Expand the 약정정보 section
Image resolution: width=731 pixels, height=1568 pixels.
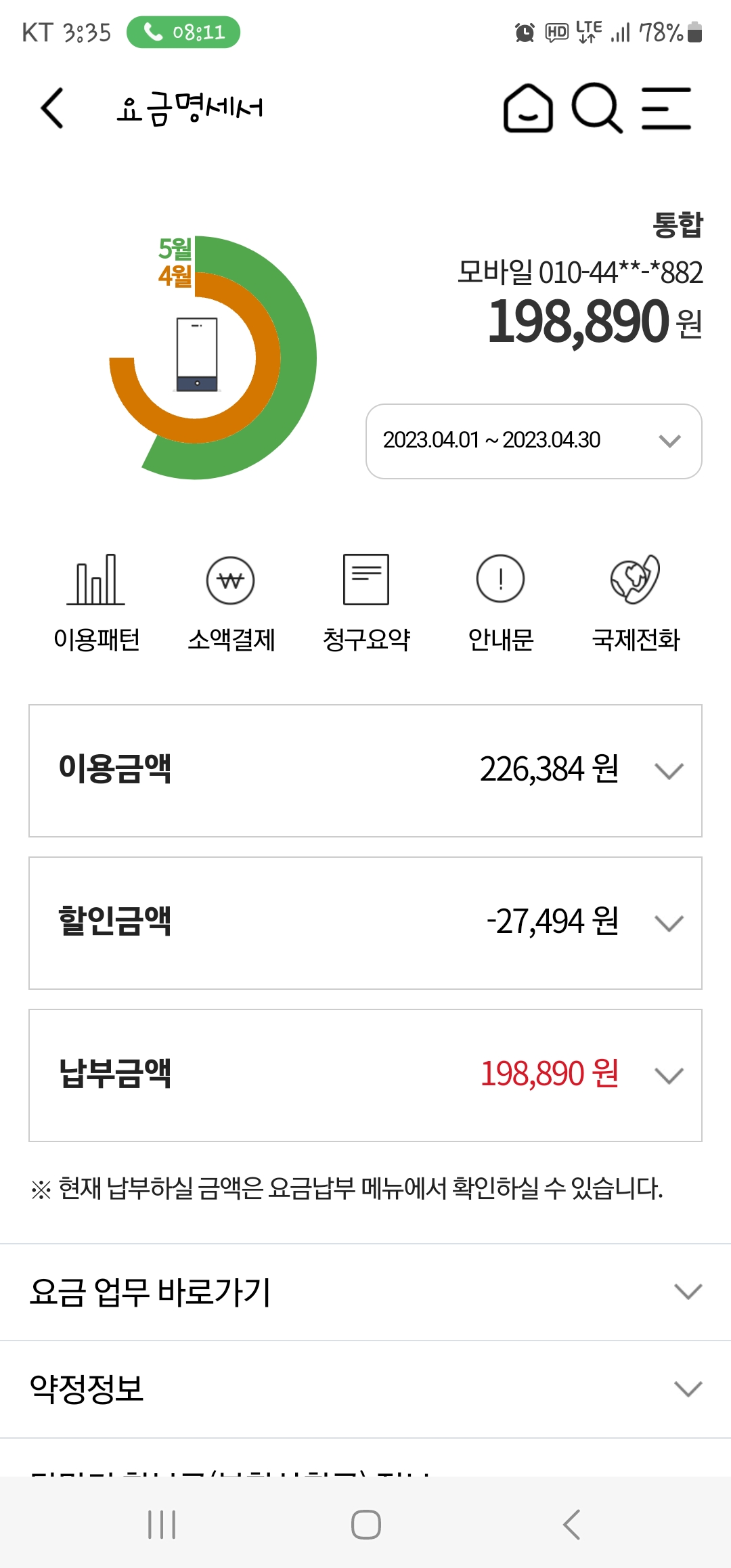pyautogui.click(x=365, y=1389)
